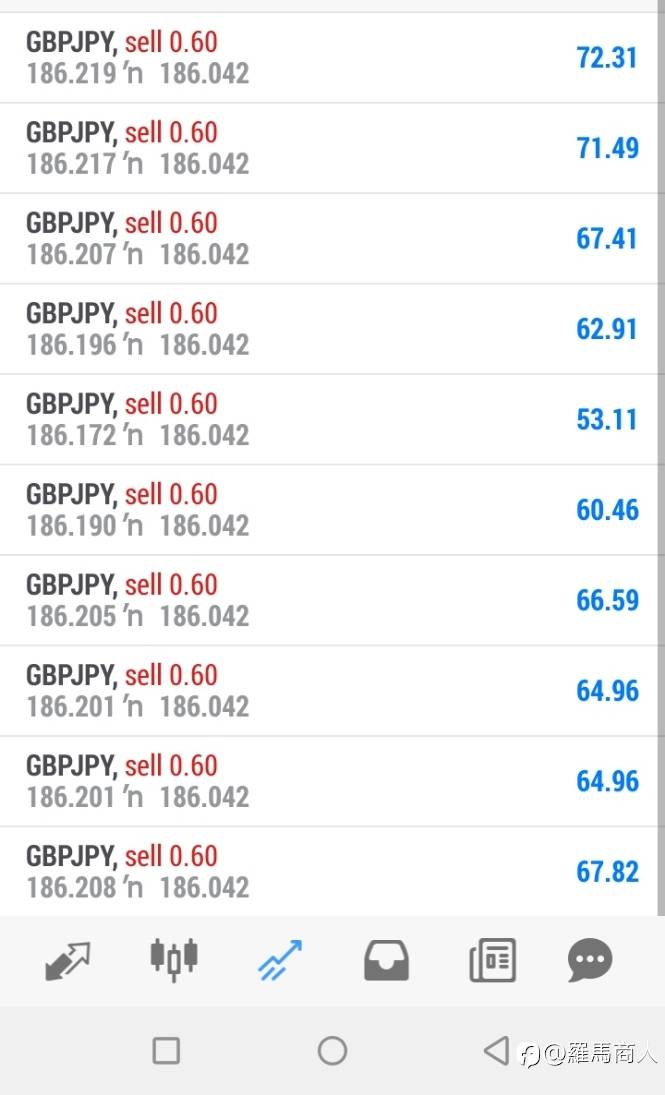This screenshot has width=665, height=1095.
Task: Select the GBPJPY trade opened at 186.205
Action: click(x=328, y=601)
